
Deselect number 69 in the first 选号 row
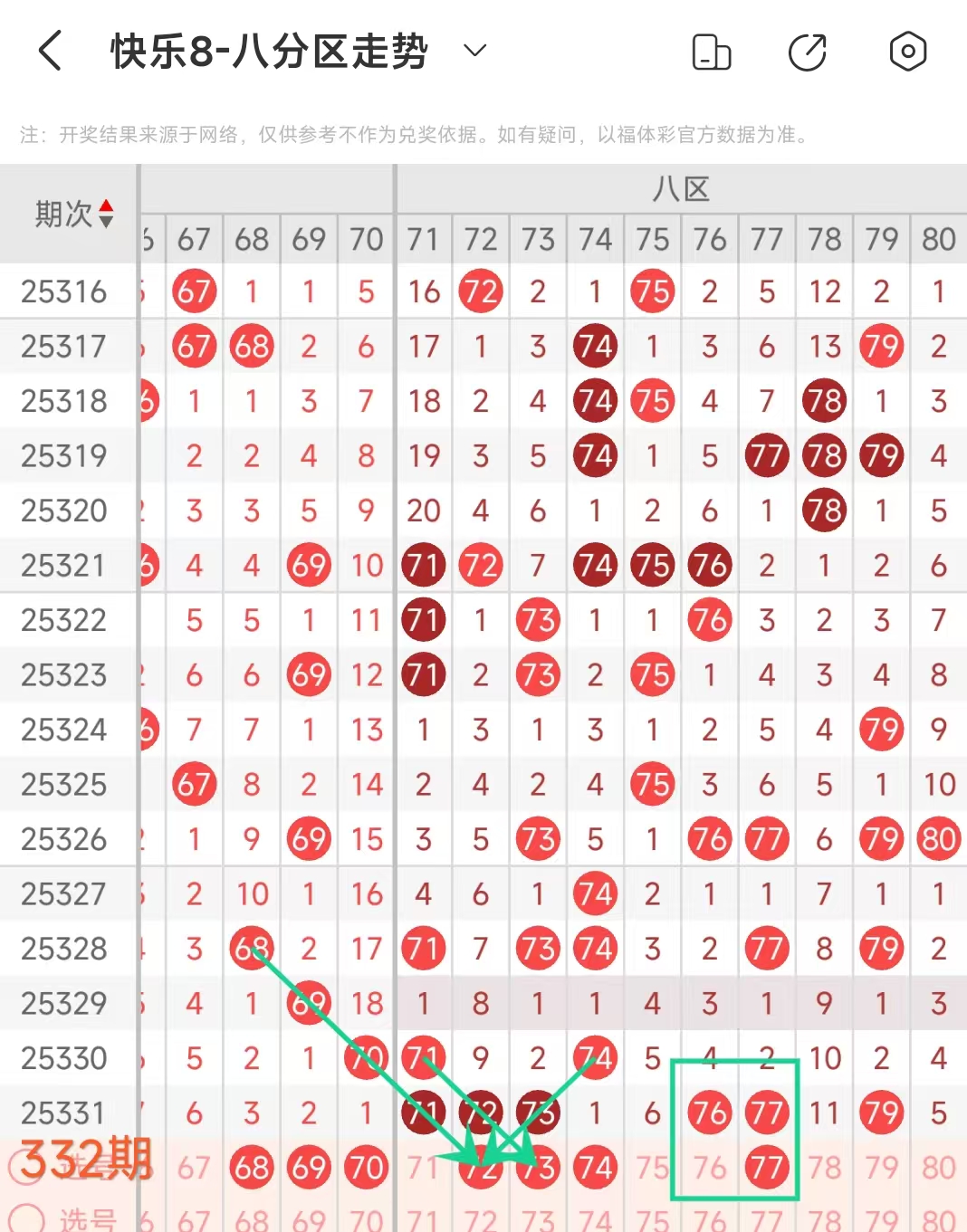click(309, 1168)
